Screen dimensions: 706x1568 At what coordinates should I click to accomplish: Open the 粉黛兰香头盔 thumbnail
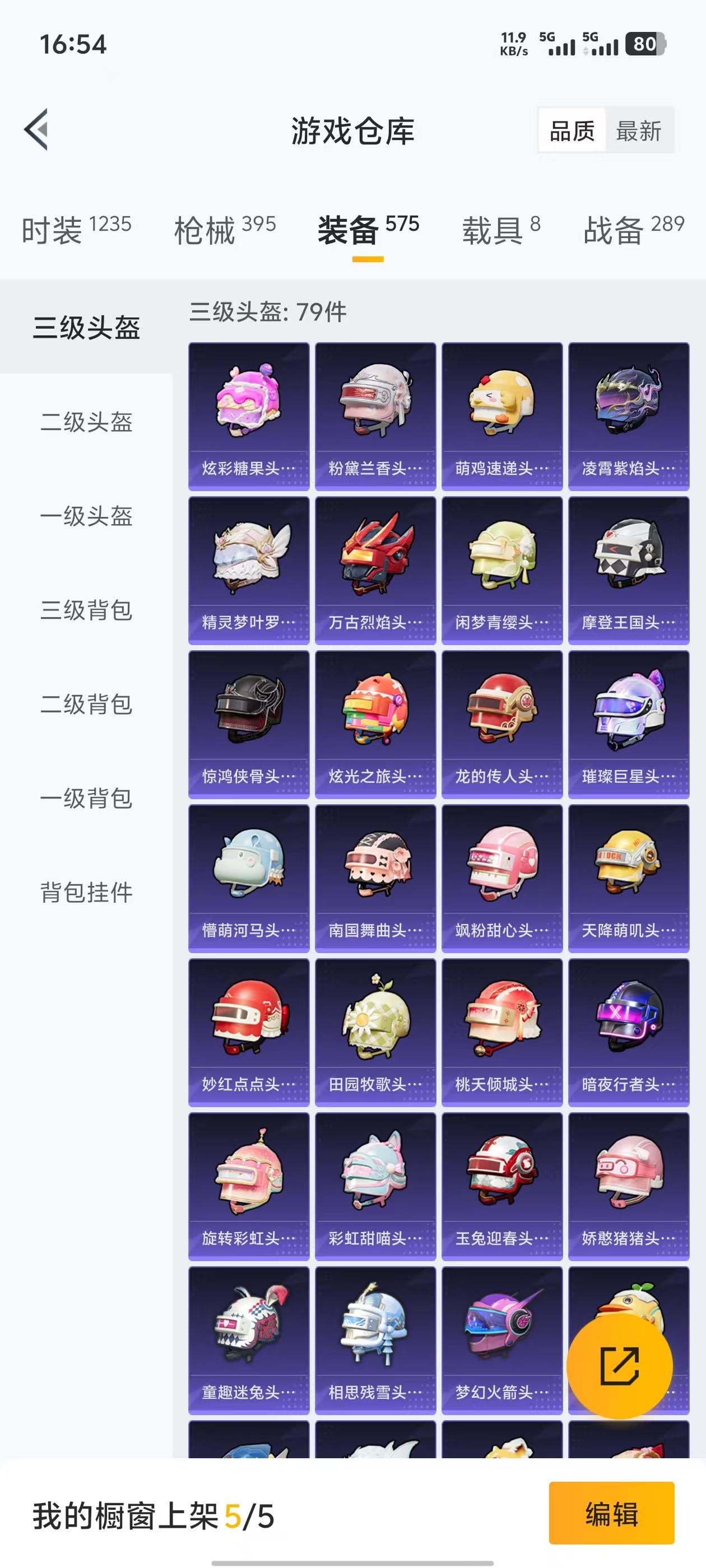[x=375, y=414]
